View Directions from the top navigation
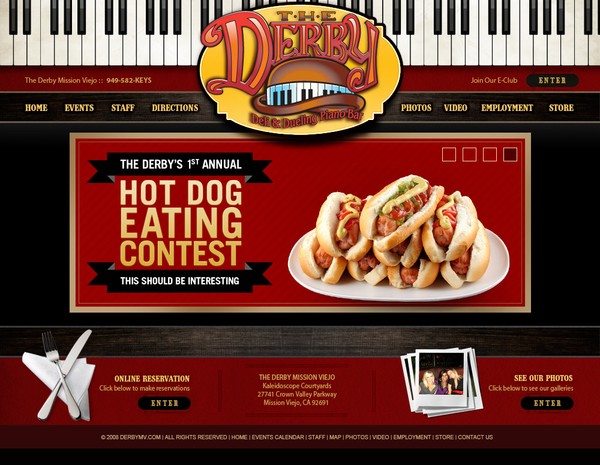This screenshot has width=600, height=465. point(175,108)
